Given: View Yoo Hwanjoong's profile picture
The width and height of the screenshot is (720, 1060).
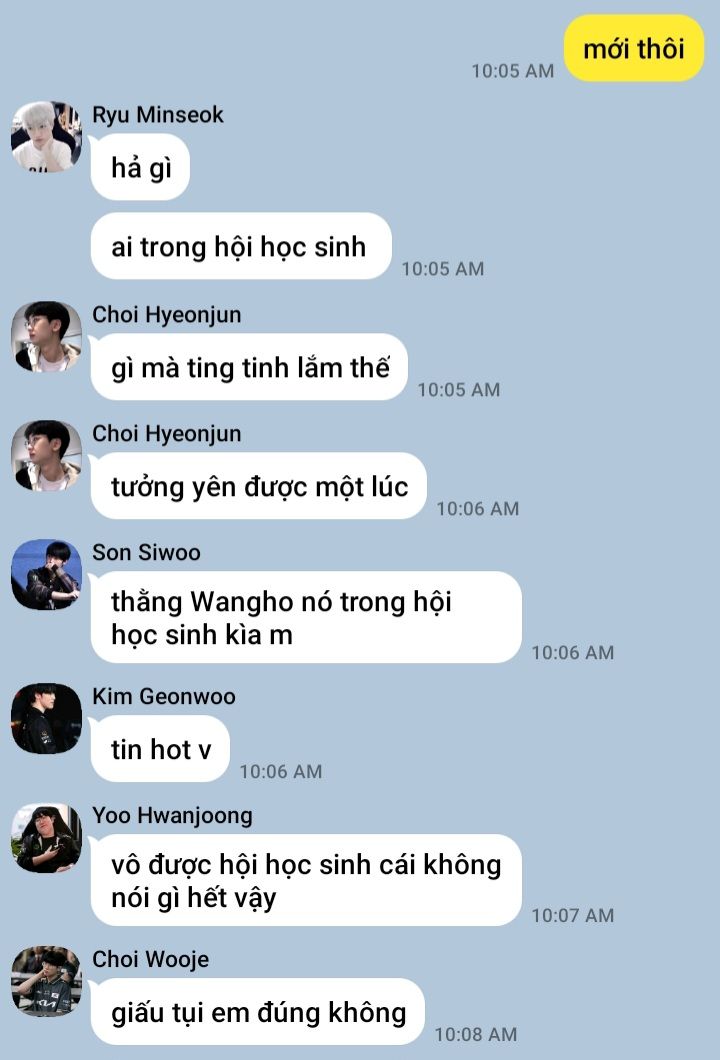Looking at the screenshot, I should (47, 838).
